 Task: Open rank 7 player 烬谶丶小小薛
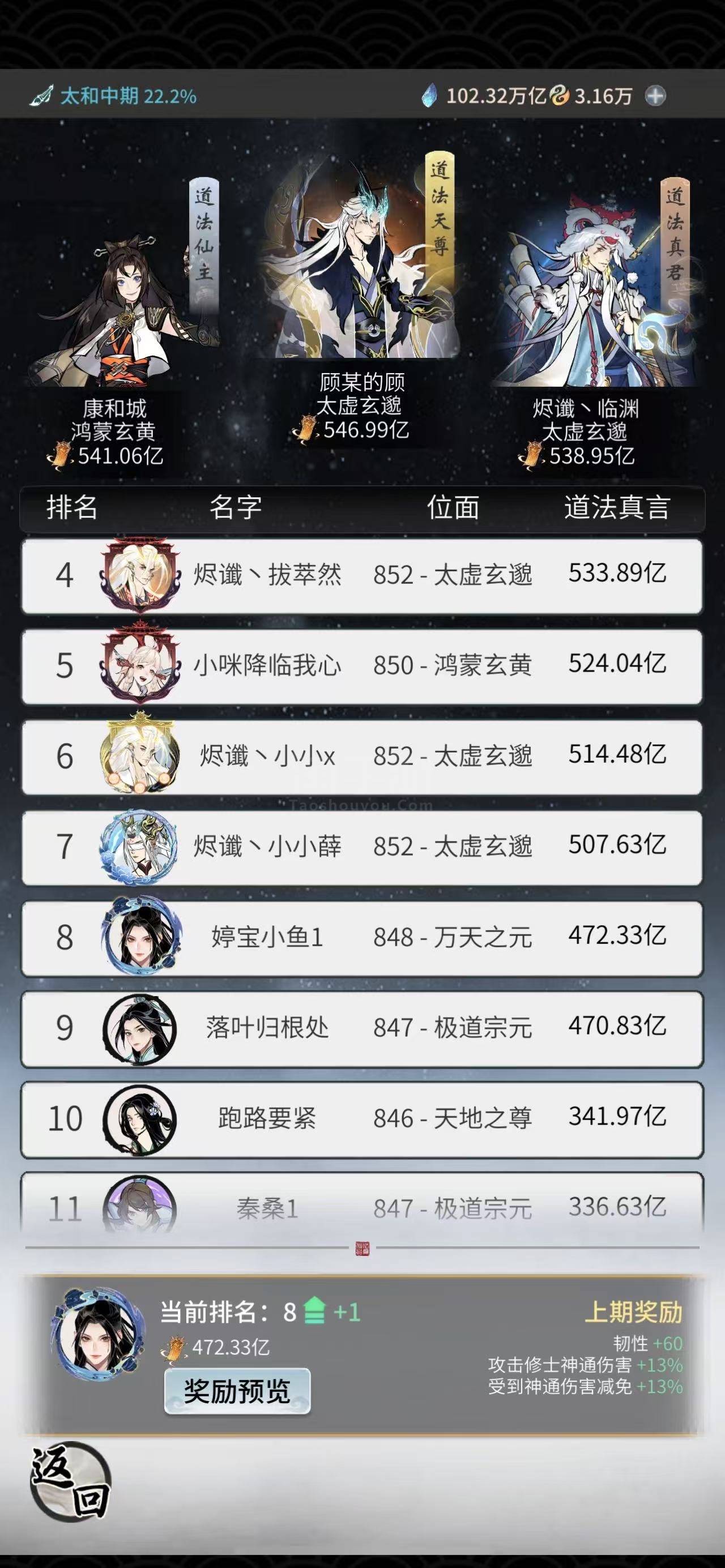(x=362, y=847)
